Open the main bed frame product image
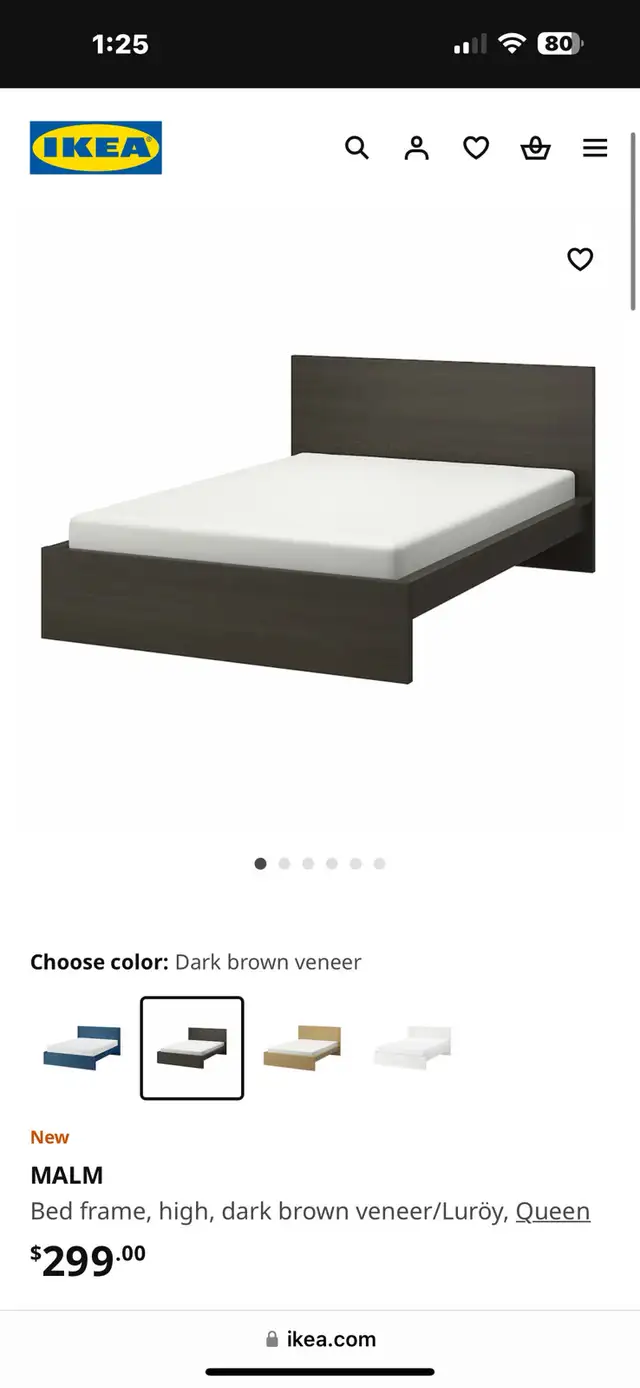The image size is (640, 1388). pos(318,518)
